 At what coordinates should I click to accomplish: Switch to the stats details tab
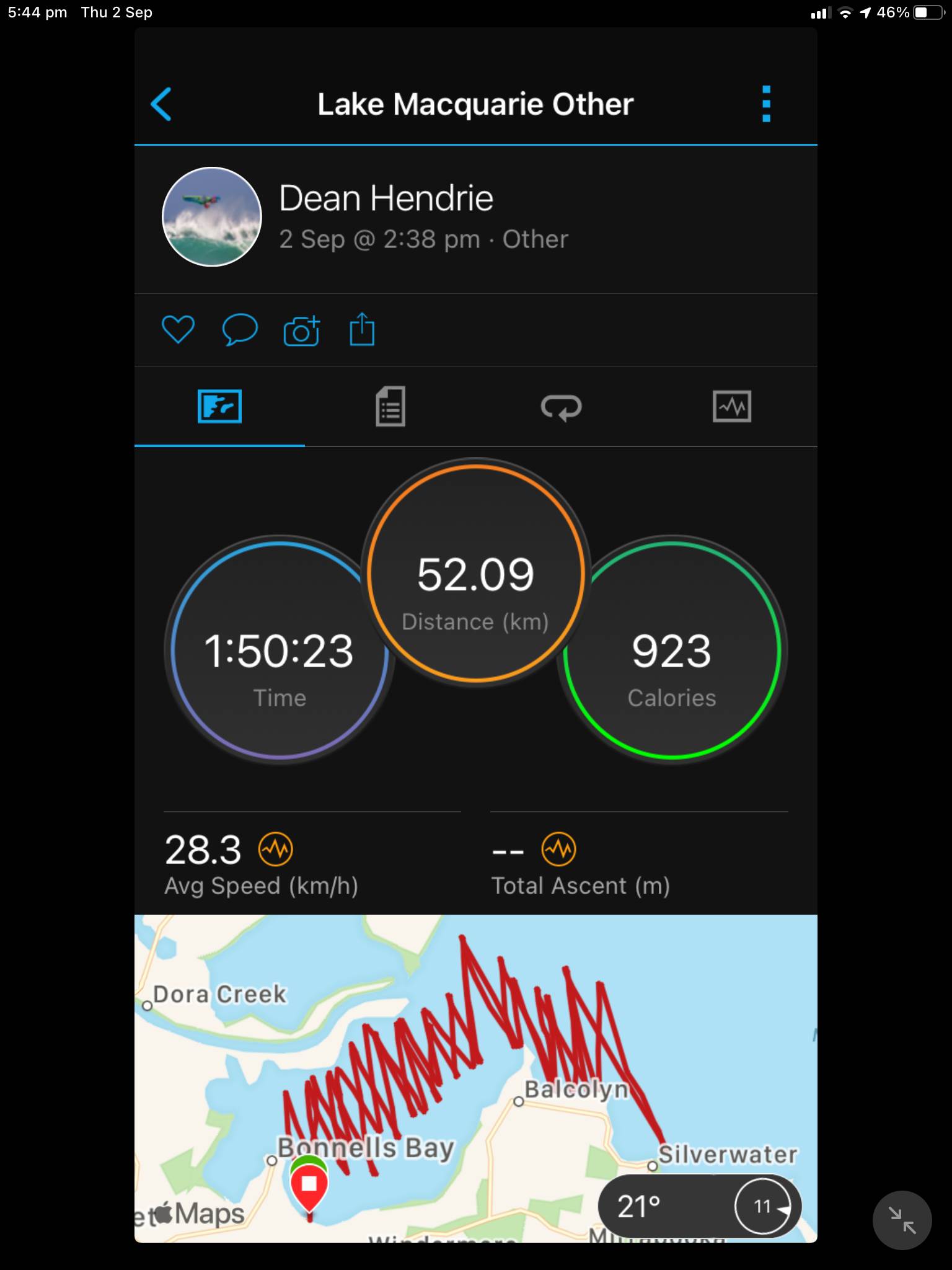click(390, 407)
